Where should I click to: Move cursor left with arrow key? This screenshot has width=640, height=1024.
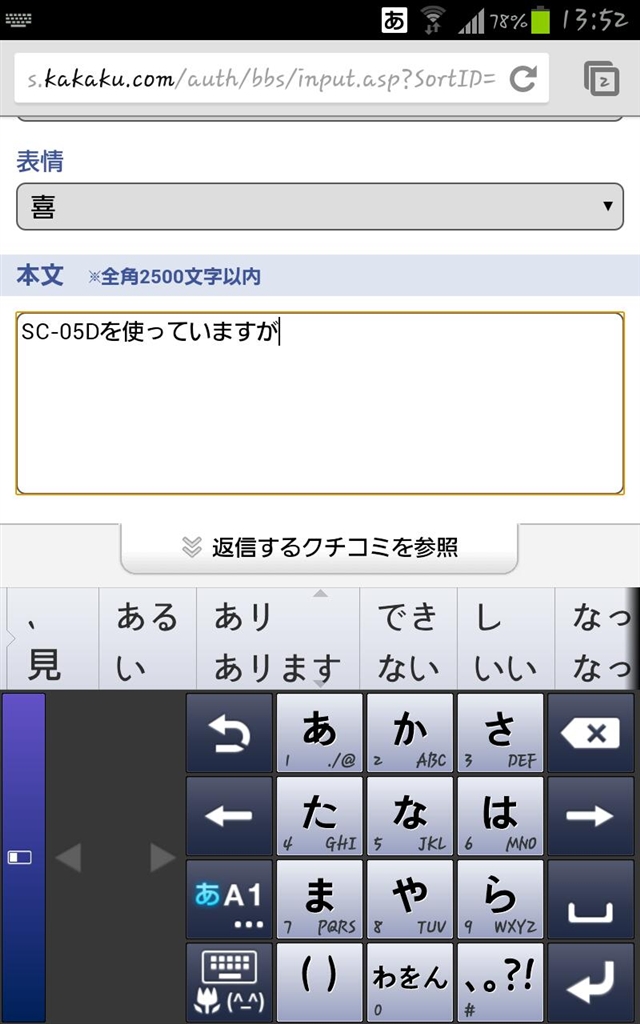click(x=229, y=817)
